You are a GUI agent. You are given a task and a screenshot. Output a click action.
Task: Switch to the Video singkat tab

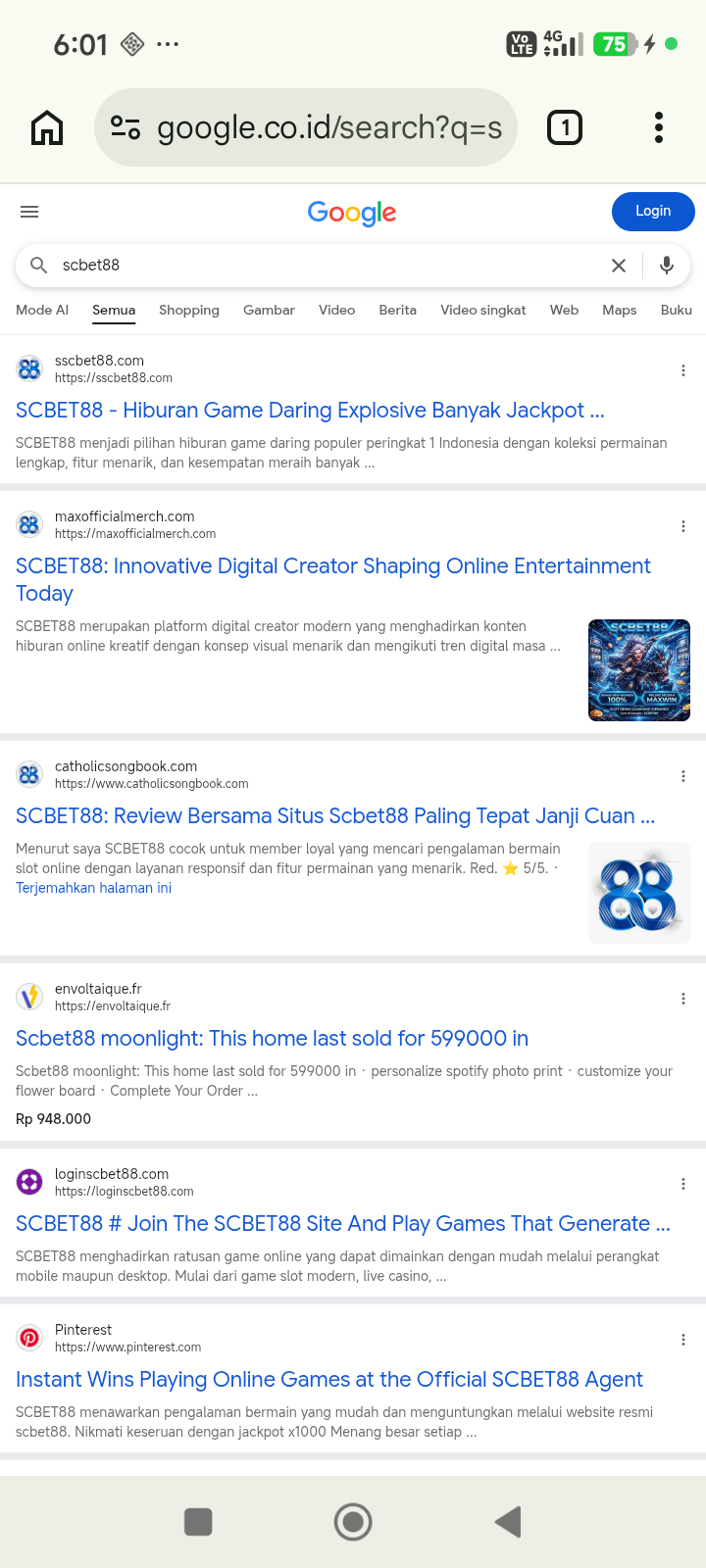coord(483,310)
